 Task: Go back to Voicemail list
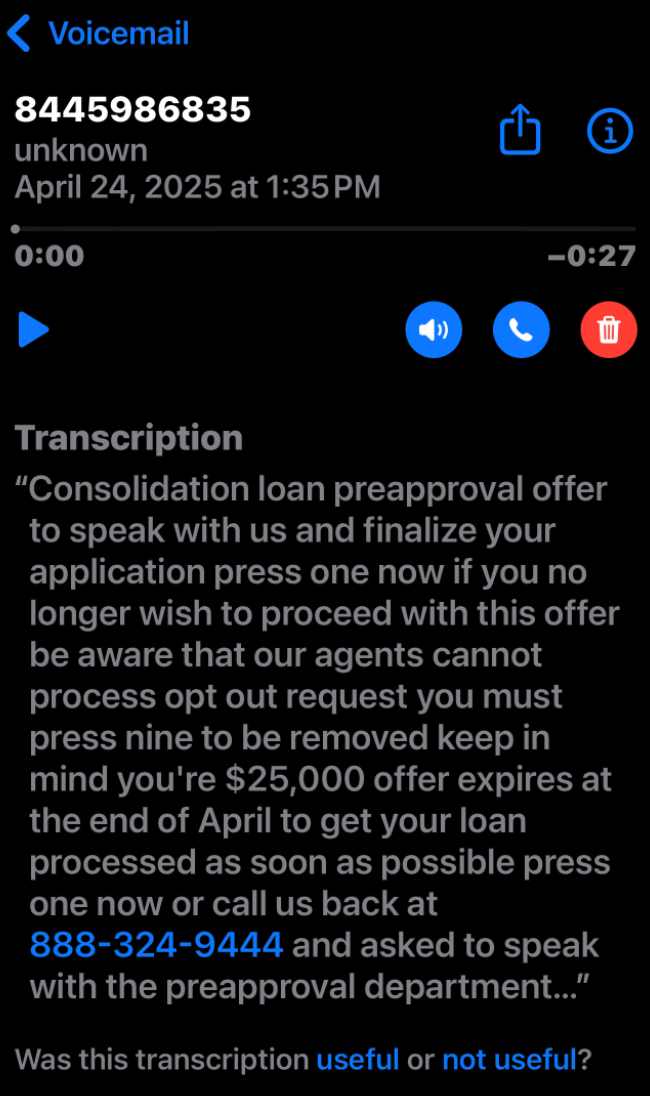click(x=97, y=34)
